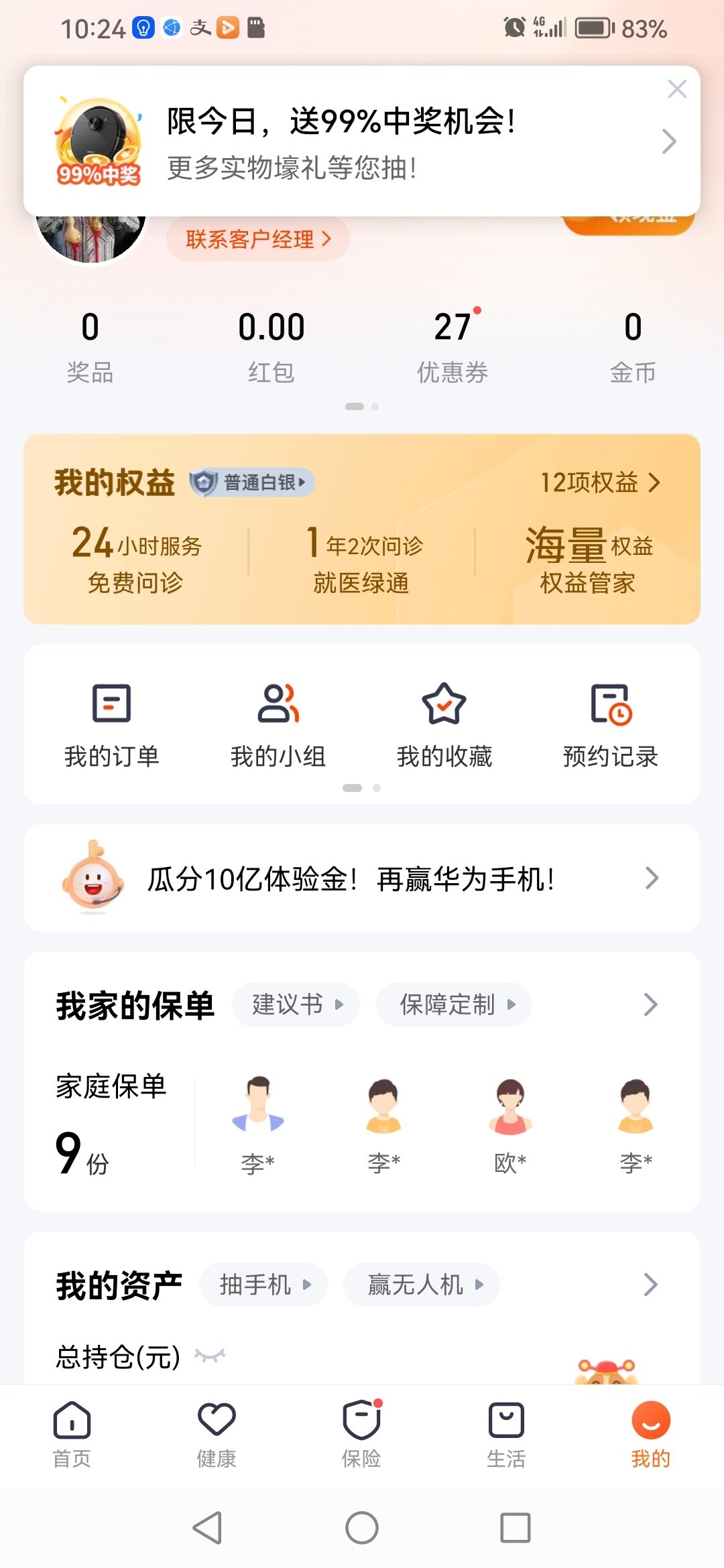The width and height of the screenshot is (724, 1568).
Task: Go to 我的收藏 favorites
Action: tap(444, 724)
